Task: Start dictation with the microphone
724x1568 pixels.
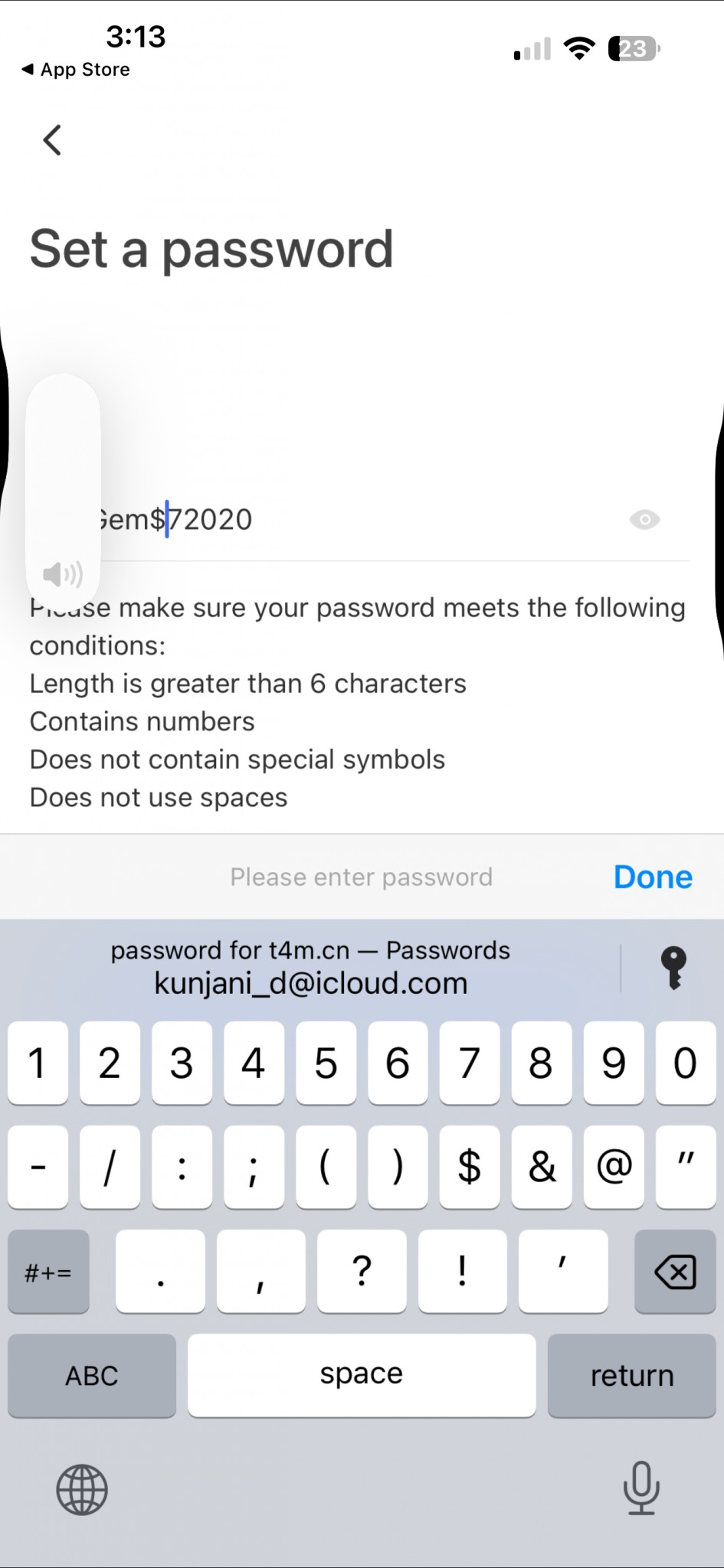Action: coord(641,1488)
